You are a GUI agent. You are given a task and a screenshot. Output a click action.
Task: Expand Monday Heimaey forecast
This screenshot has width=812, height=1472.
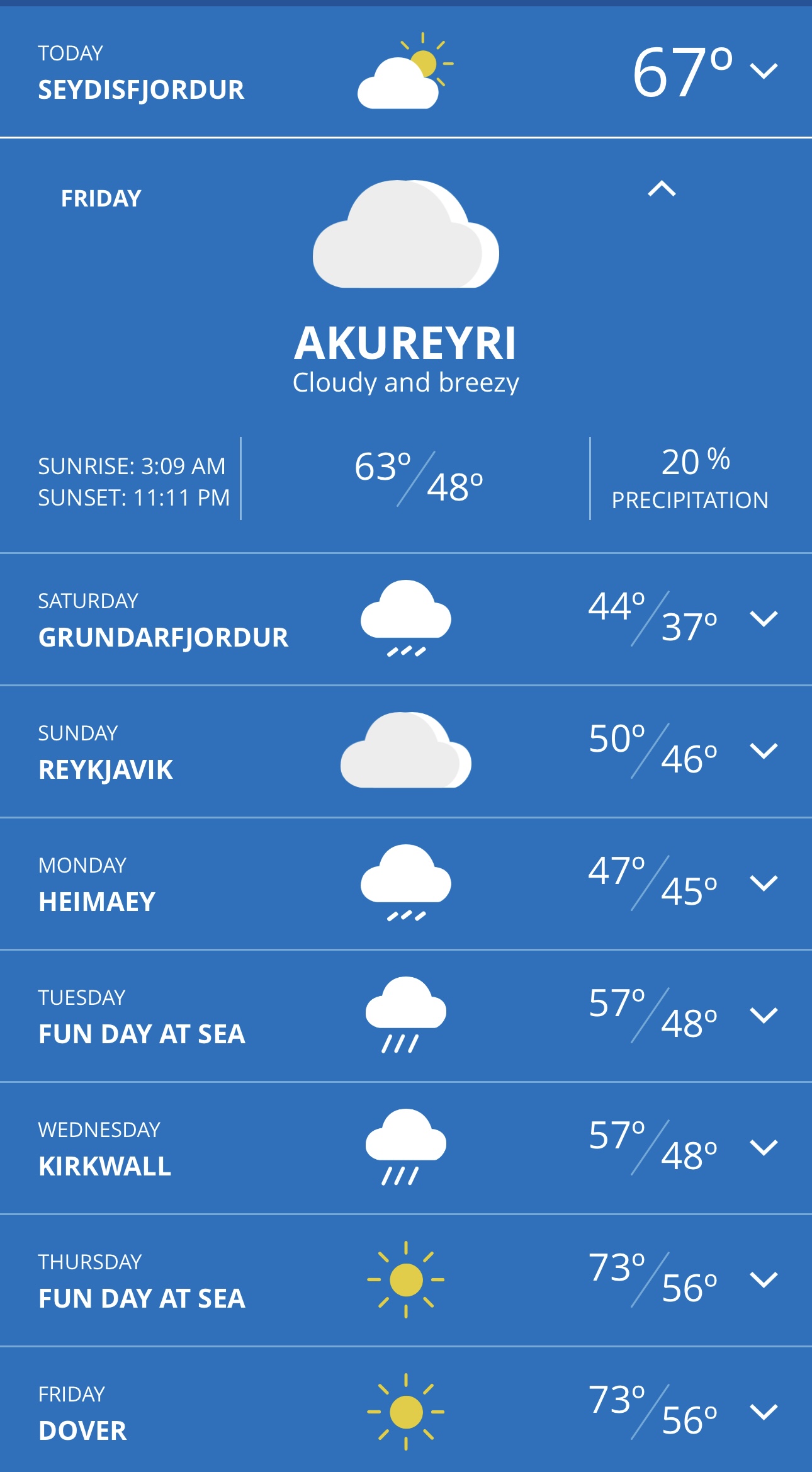click(764, 883)
